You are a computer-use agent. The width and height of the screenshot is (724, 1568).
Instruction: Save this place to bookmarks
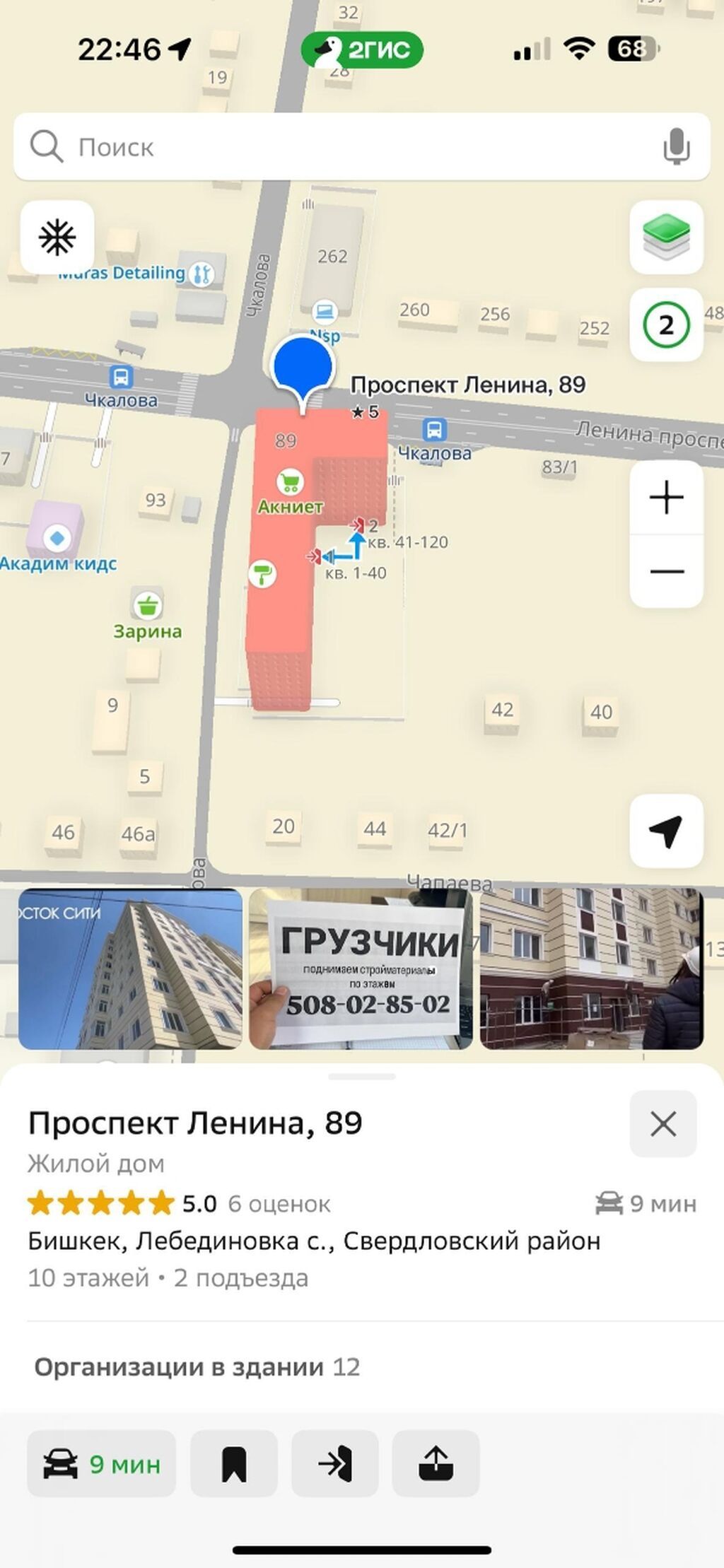point(234,1463)
